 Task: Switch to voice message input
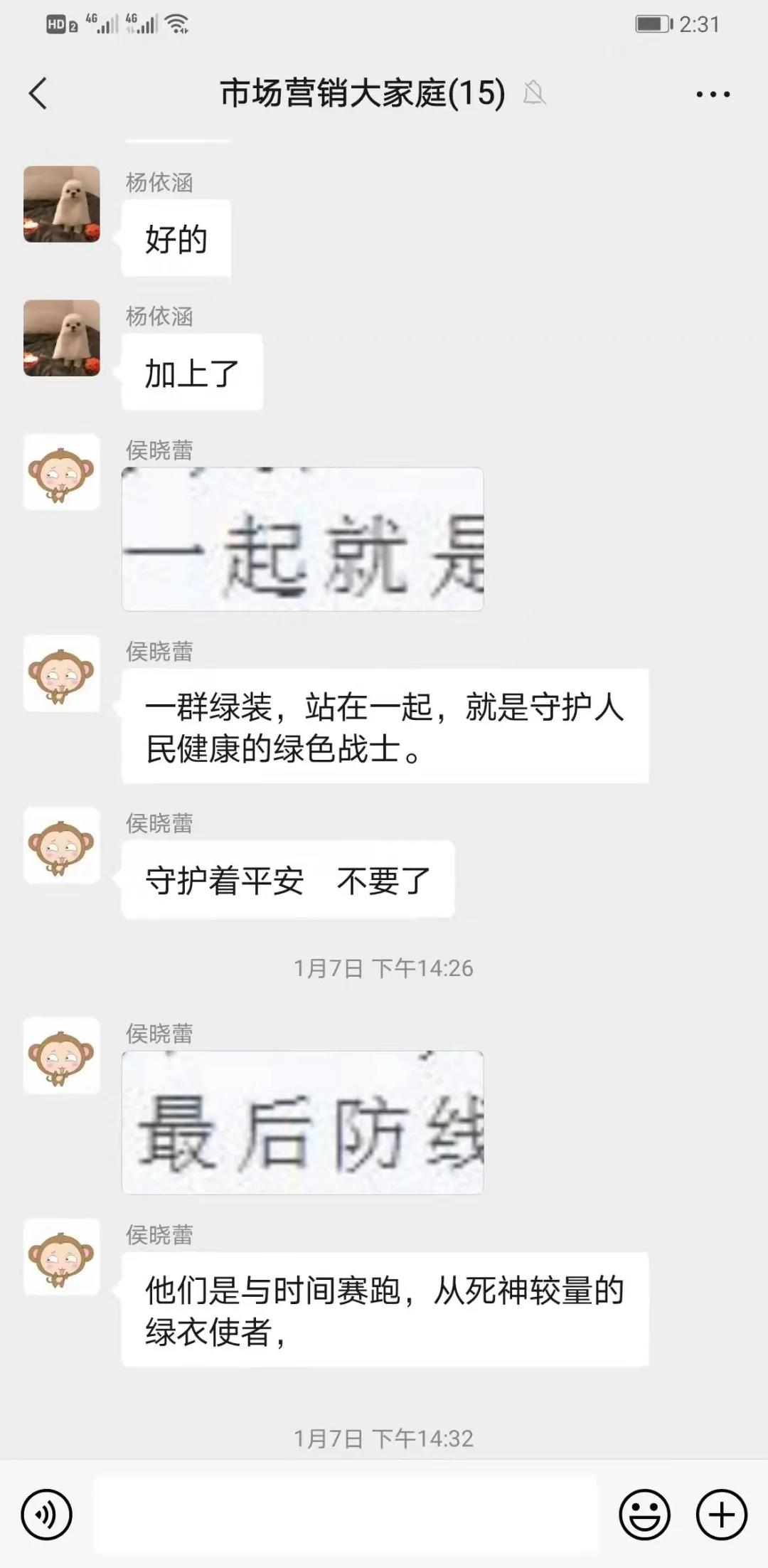[x=47, y=1515]
